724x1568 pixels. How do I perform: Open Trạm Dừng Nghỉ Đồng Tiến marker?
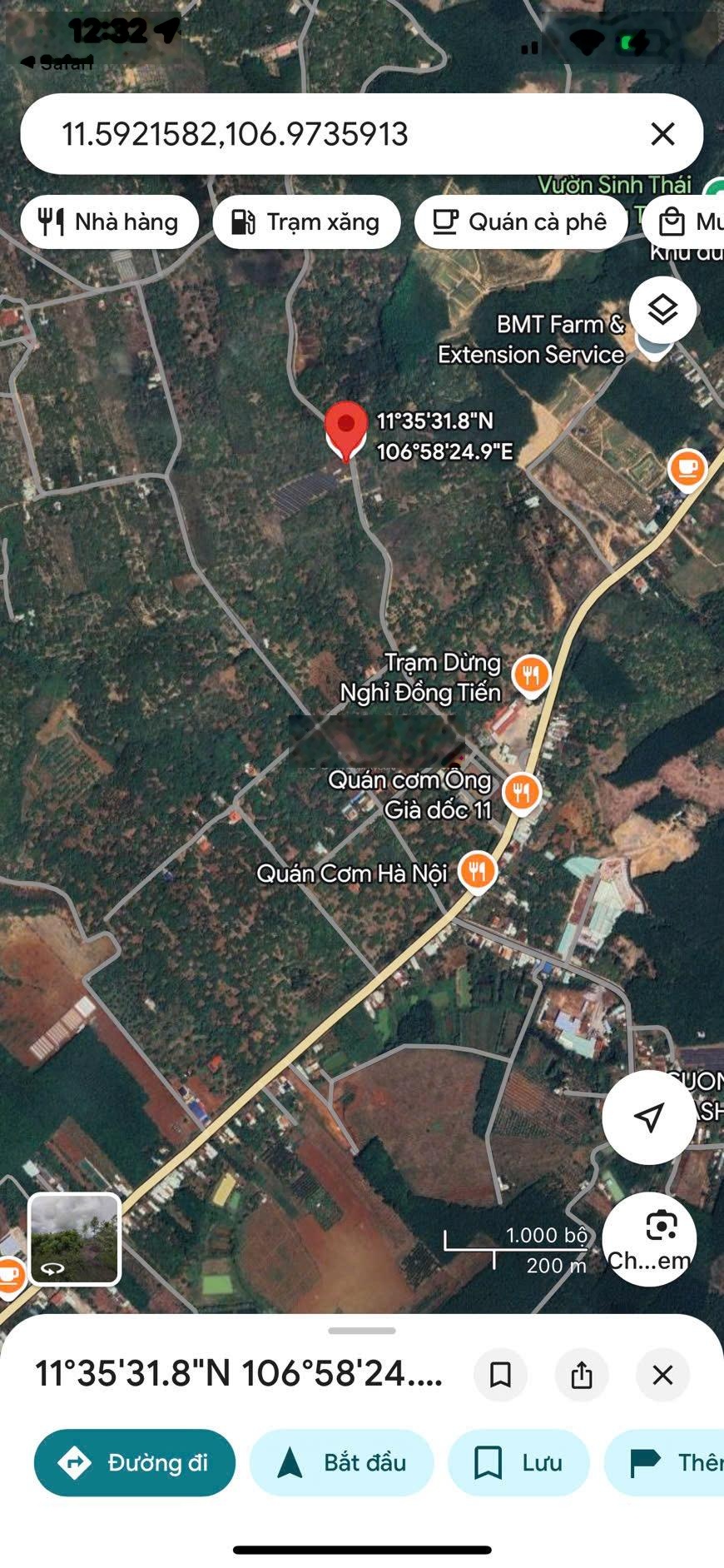tap(531, 674)
